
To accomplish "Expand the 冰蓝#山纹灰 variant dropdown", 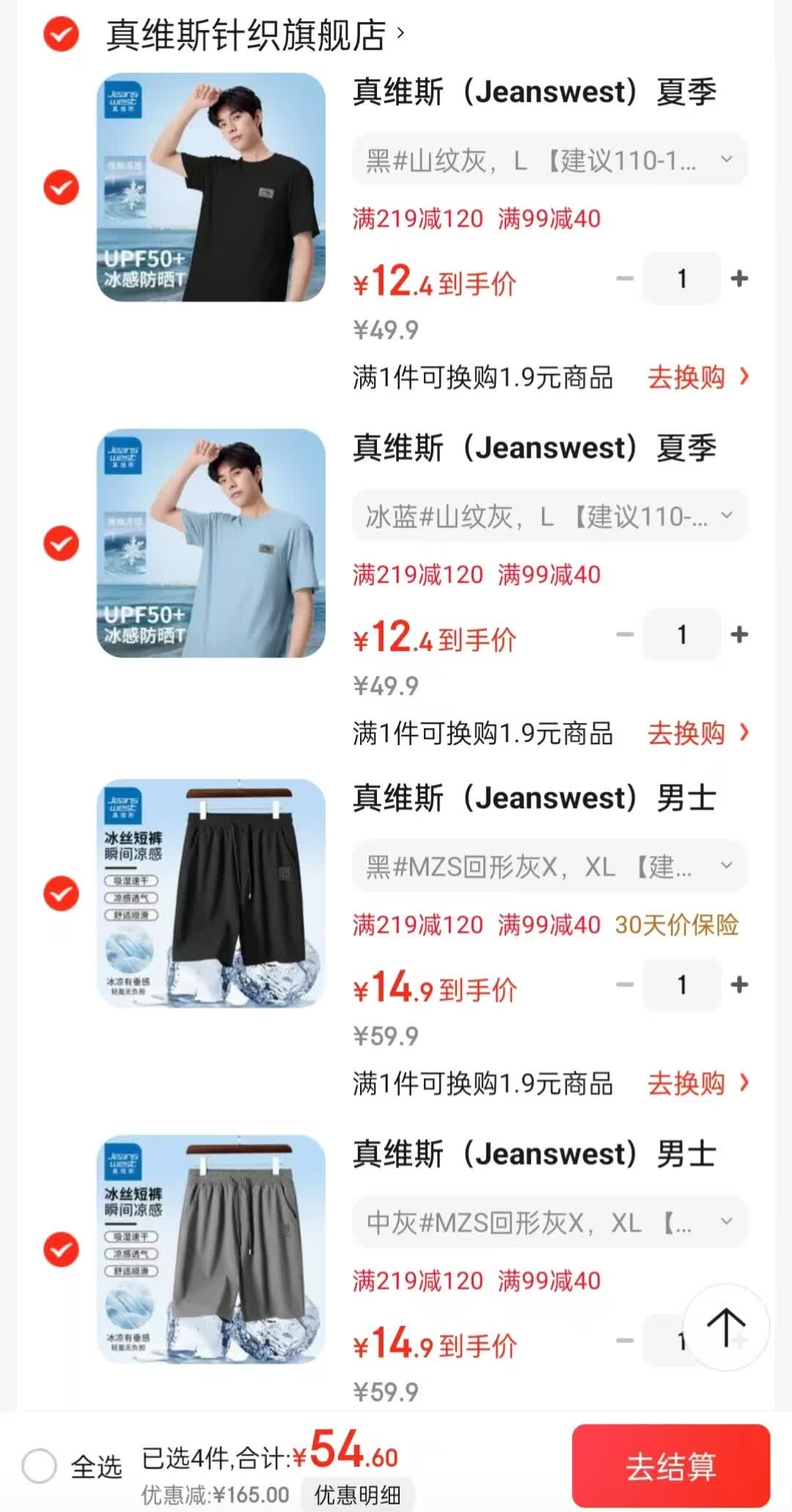I will click(549, 515).
